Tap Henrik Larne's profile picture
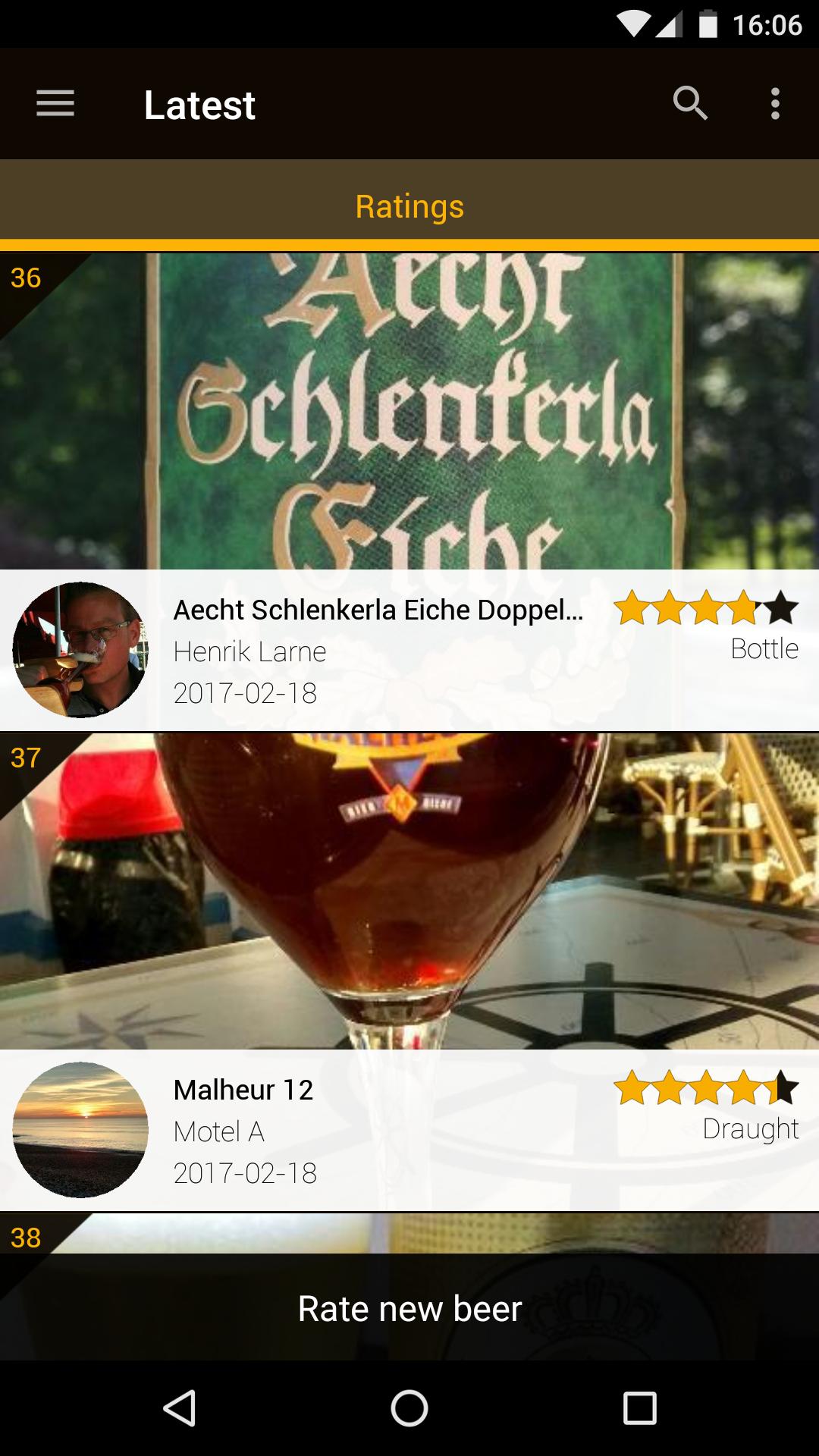Image resolution: width=819 pixels, height=1456 pixels. coord(80,650)
